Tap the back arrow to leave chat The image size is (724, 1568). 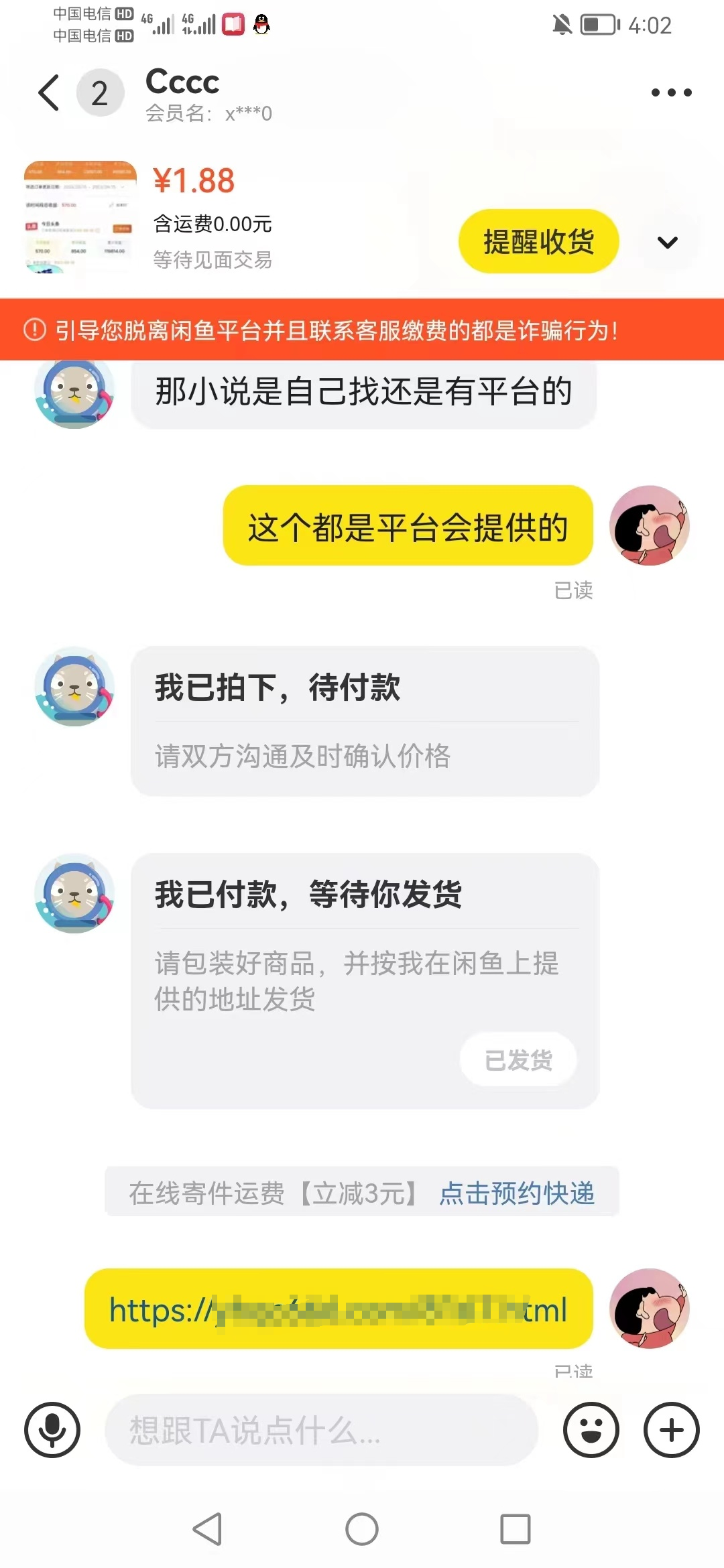(47, 92)
